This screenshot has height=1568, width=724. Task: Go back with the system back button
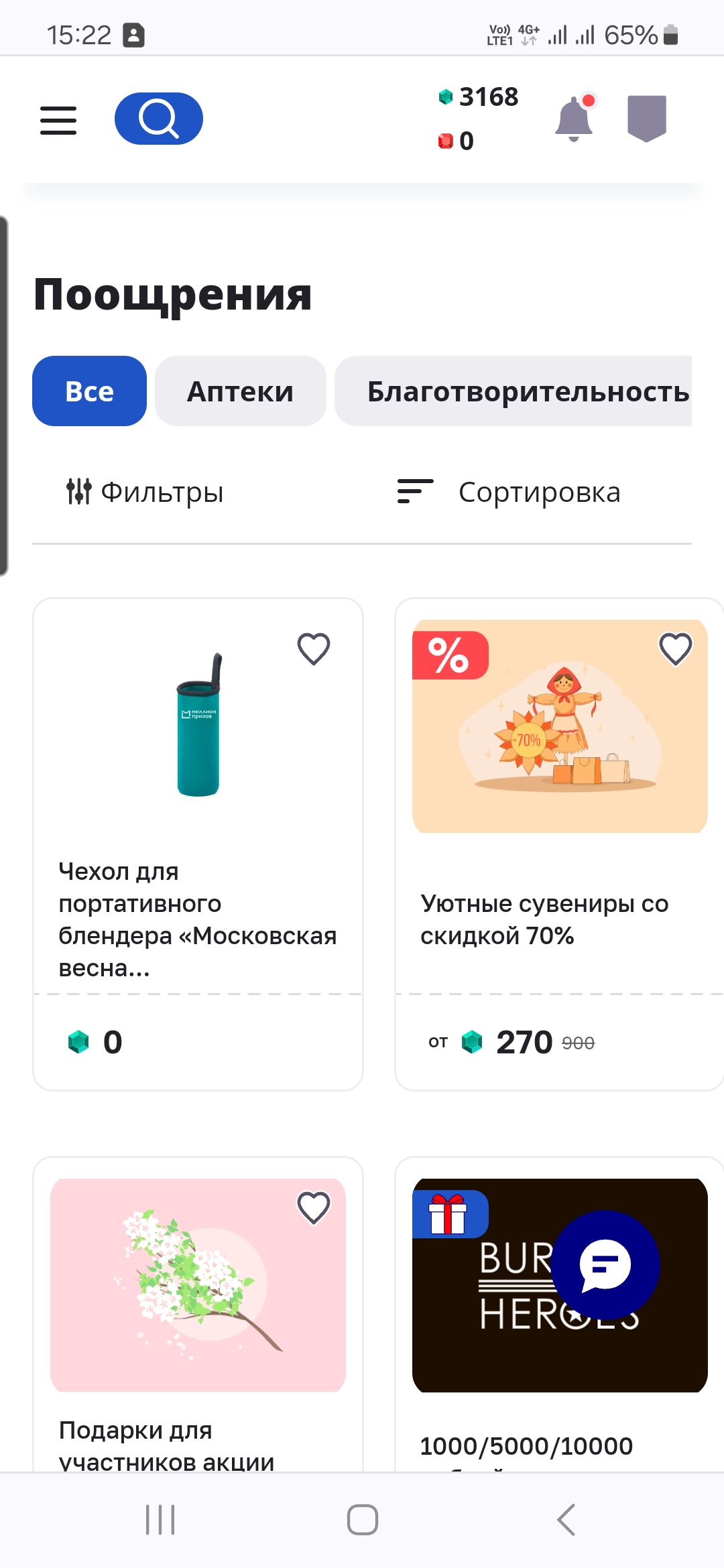pos(566,1520)
